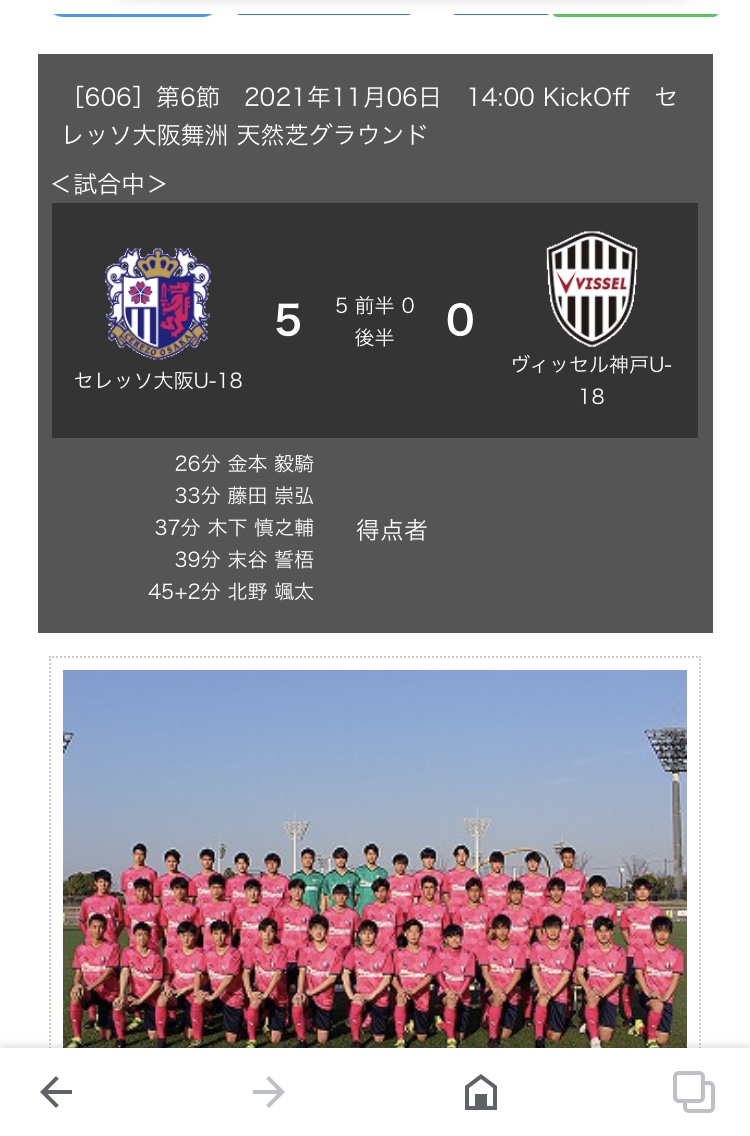Open the Cerezo Osaka U-18 team photo

point(374,858)
